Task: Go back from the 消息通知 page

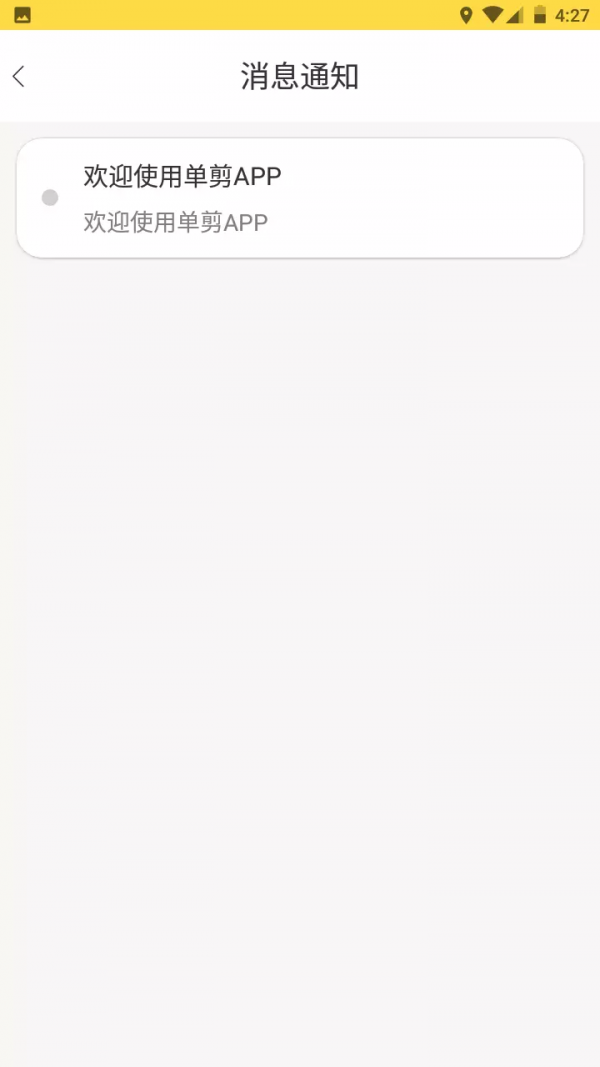Action: pyautogui.click(x=19, y=77)
